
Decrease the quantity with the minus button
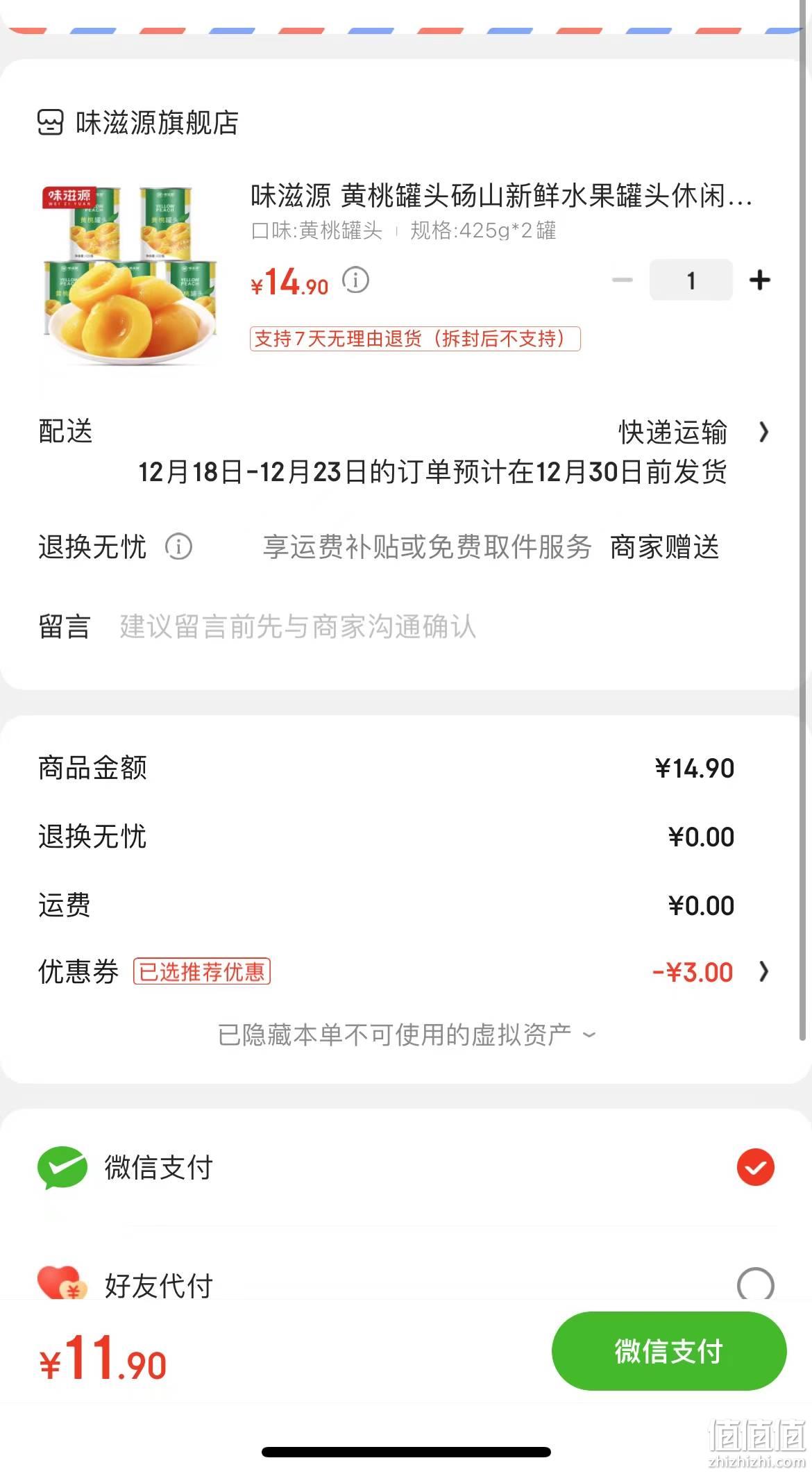point(623,280)
